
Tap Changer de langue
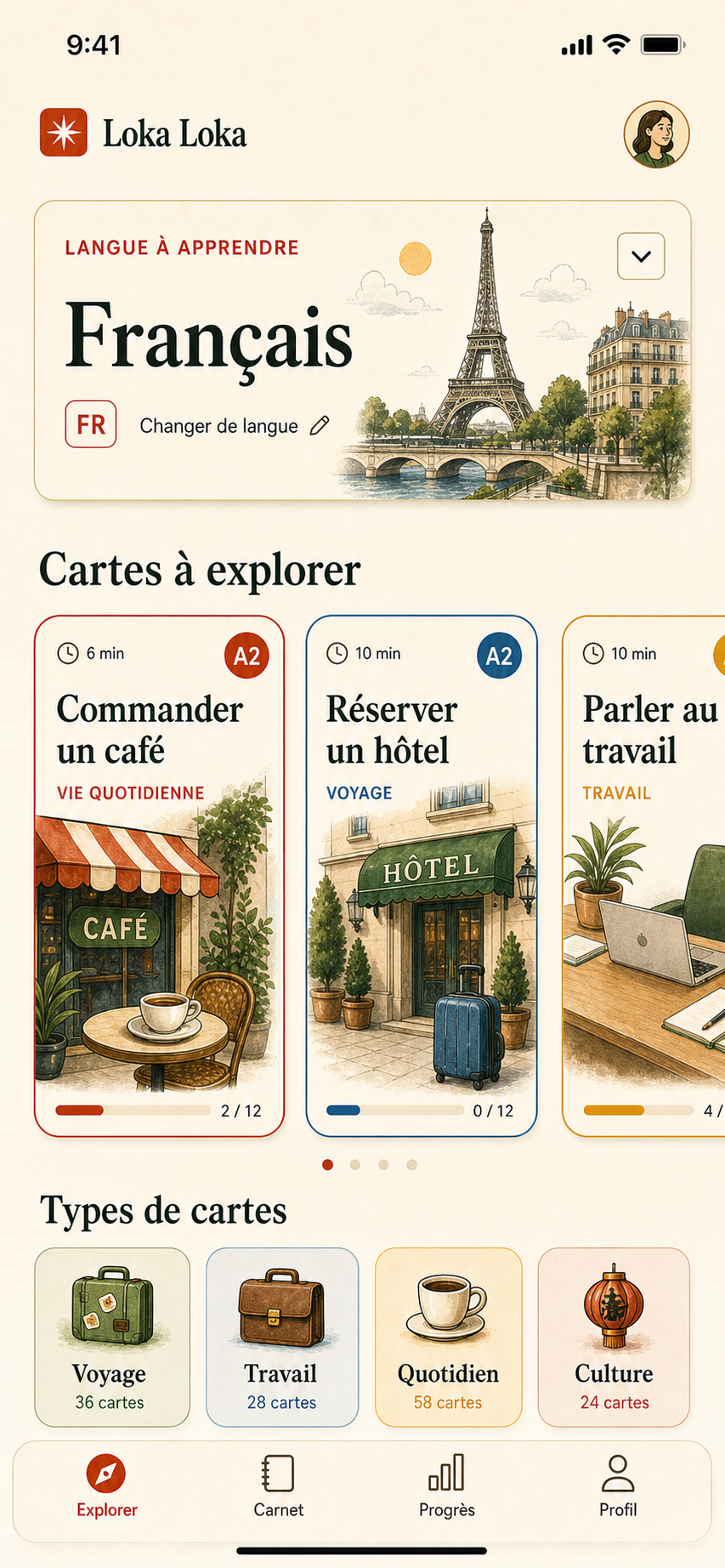(x=234, y=426)
